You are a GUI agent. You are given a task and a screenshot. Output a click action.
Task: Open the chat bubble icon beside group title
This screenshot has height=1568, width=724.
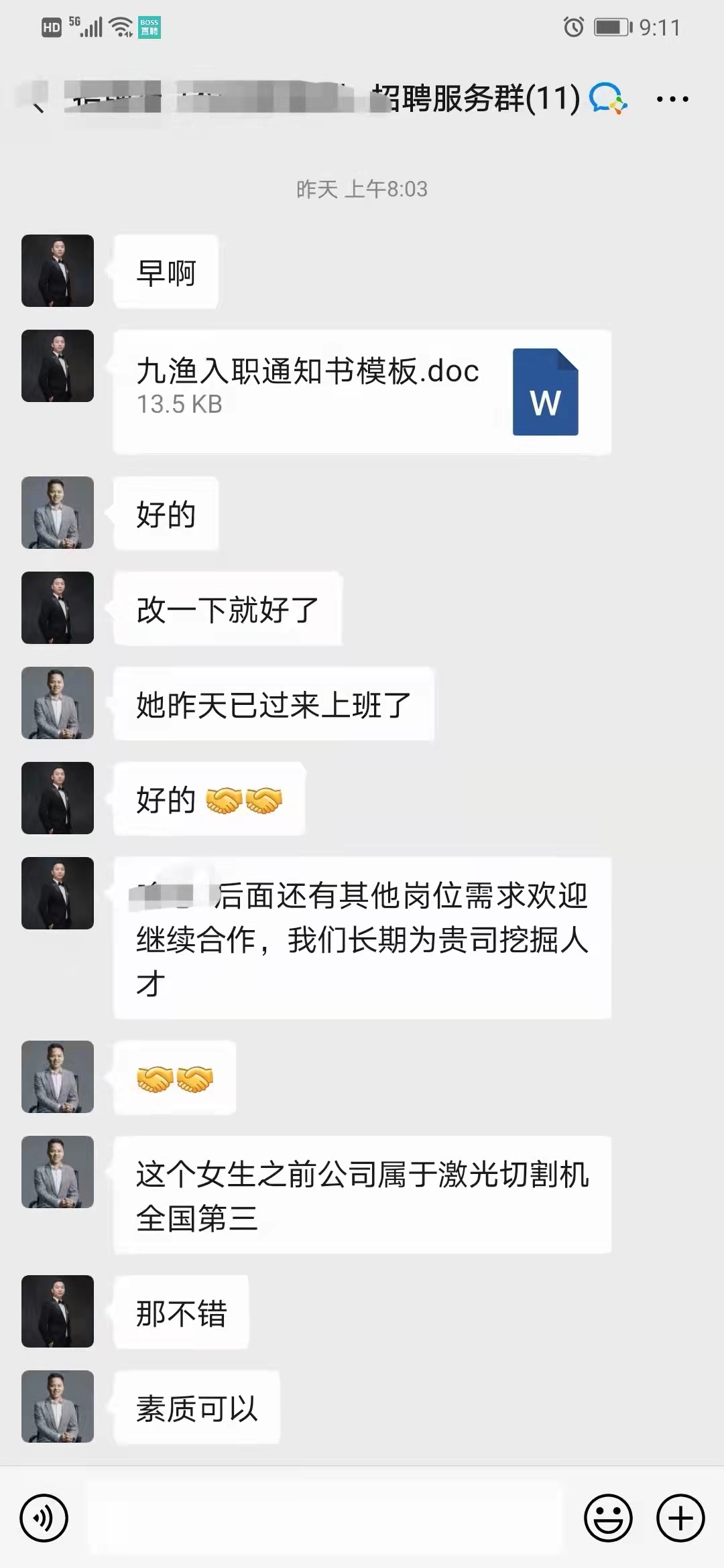point(607,99)
